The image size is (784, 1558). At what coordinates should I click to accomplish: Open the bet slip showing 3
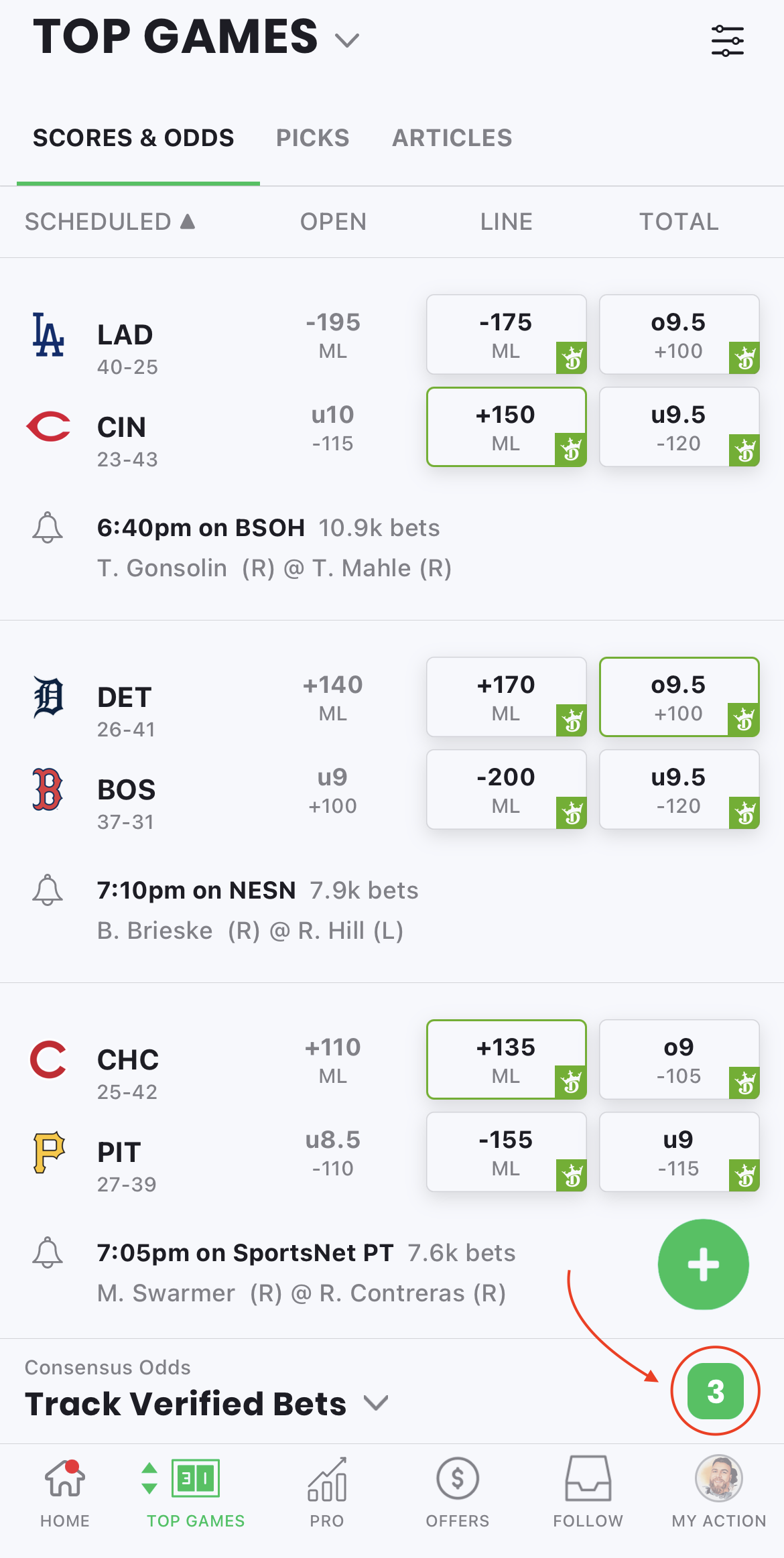coord(715,1391)
